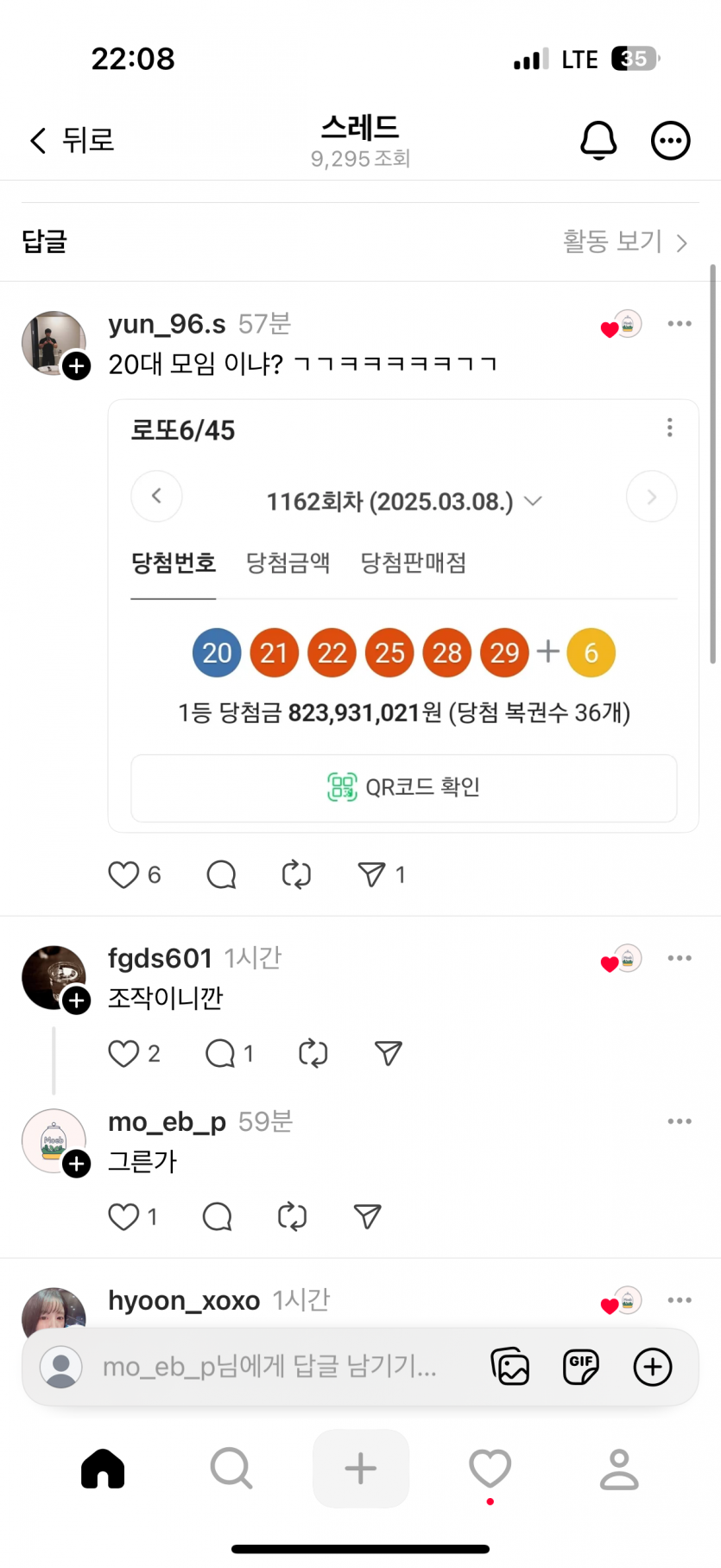Attach a photo to the reply
This screenshot has height=1568, width=721.
click(x=510, y=1367)
